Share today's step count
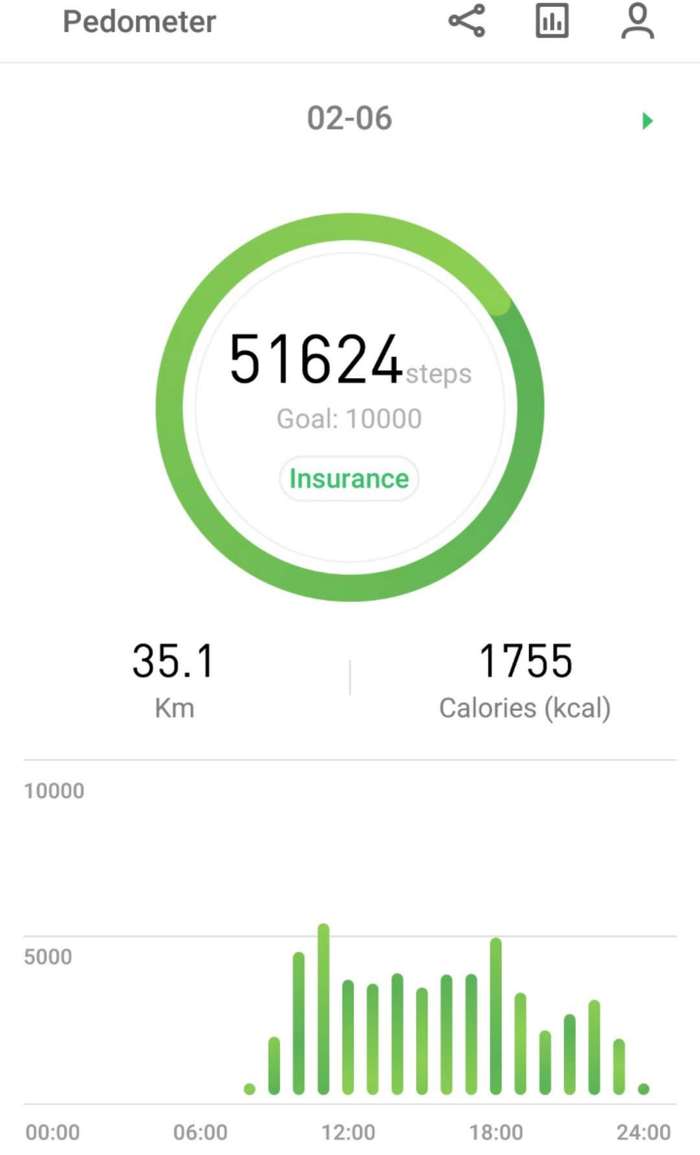Image resolution: width=700 pixels, height=1155 pixels. 466,22
